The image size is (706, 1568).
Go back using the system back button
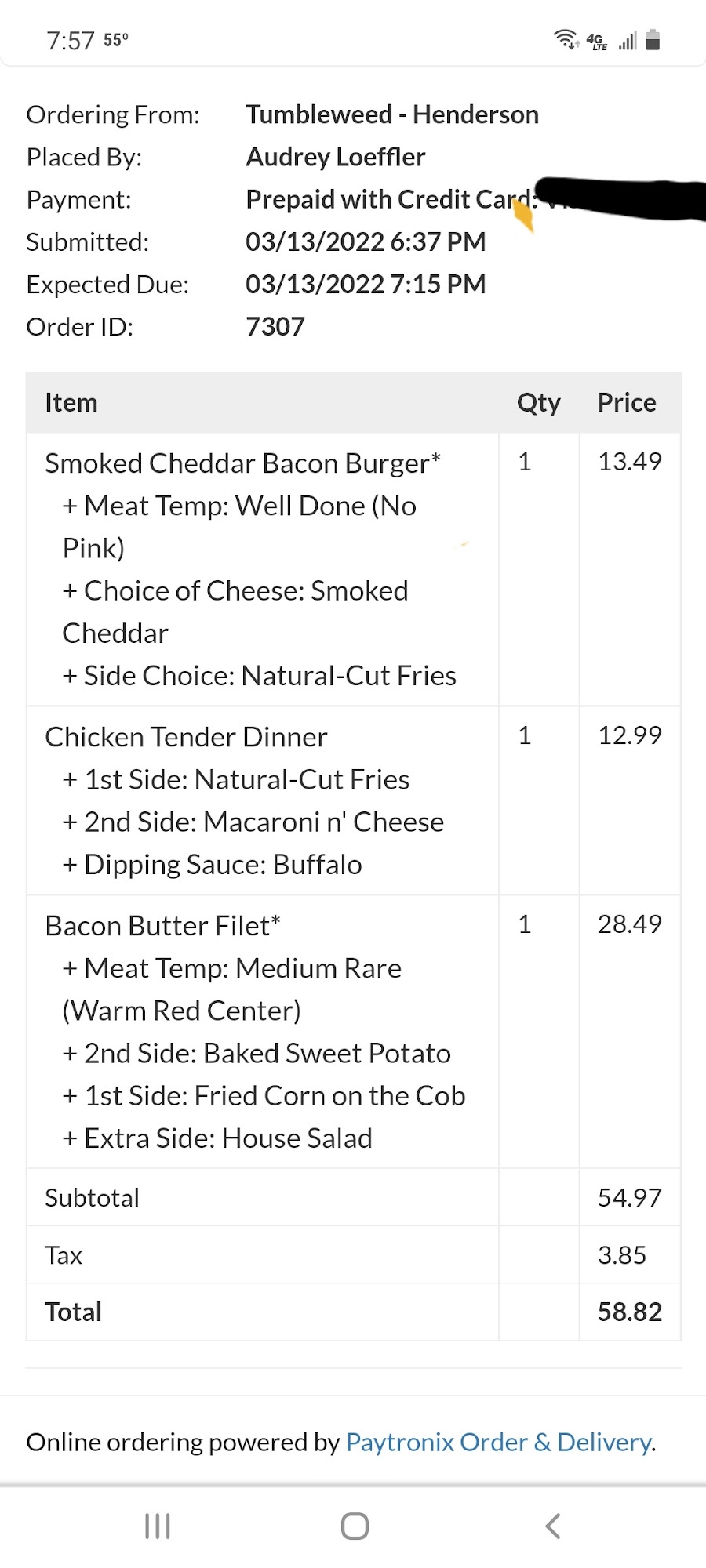click(x=552, y=1526)
